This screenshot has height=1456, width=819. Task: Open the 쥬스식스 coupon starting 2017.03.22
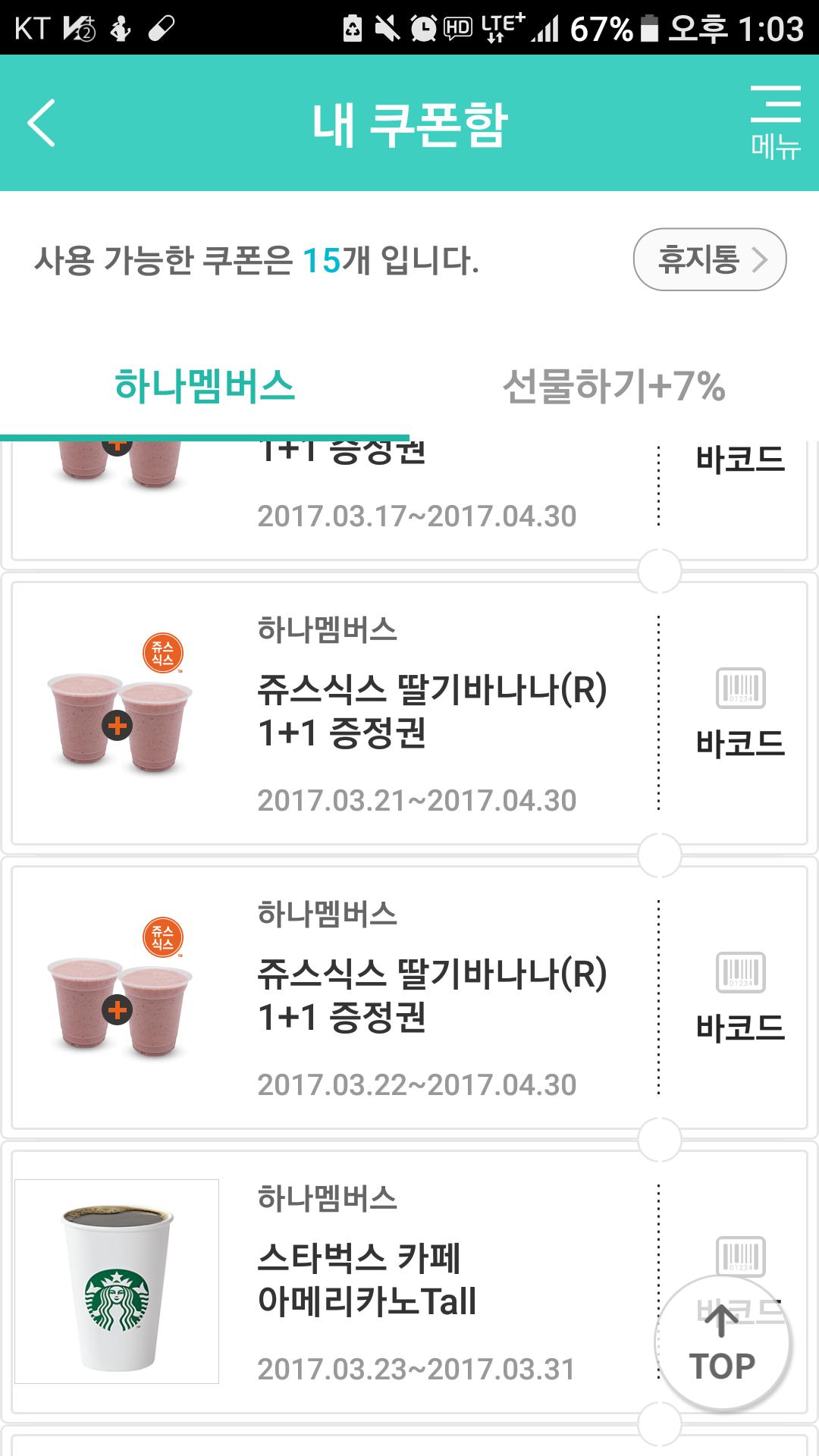[x=431, y=995]
